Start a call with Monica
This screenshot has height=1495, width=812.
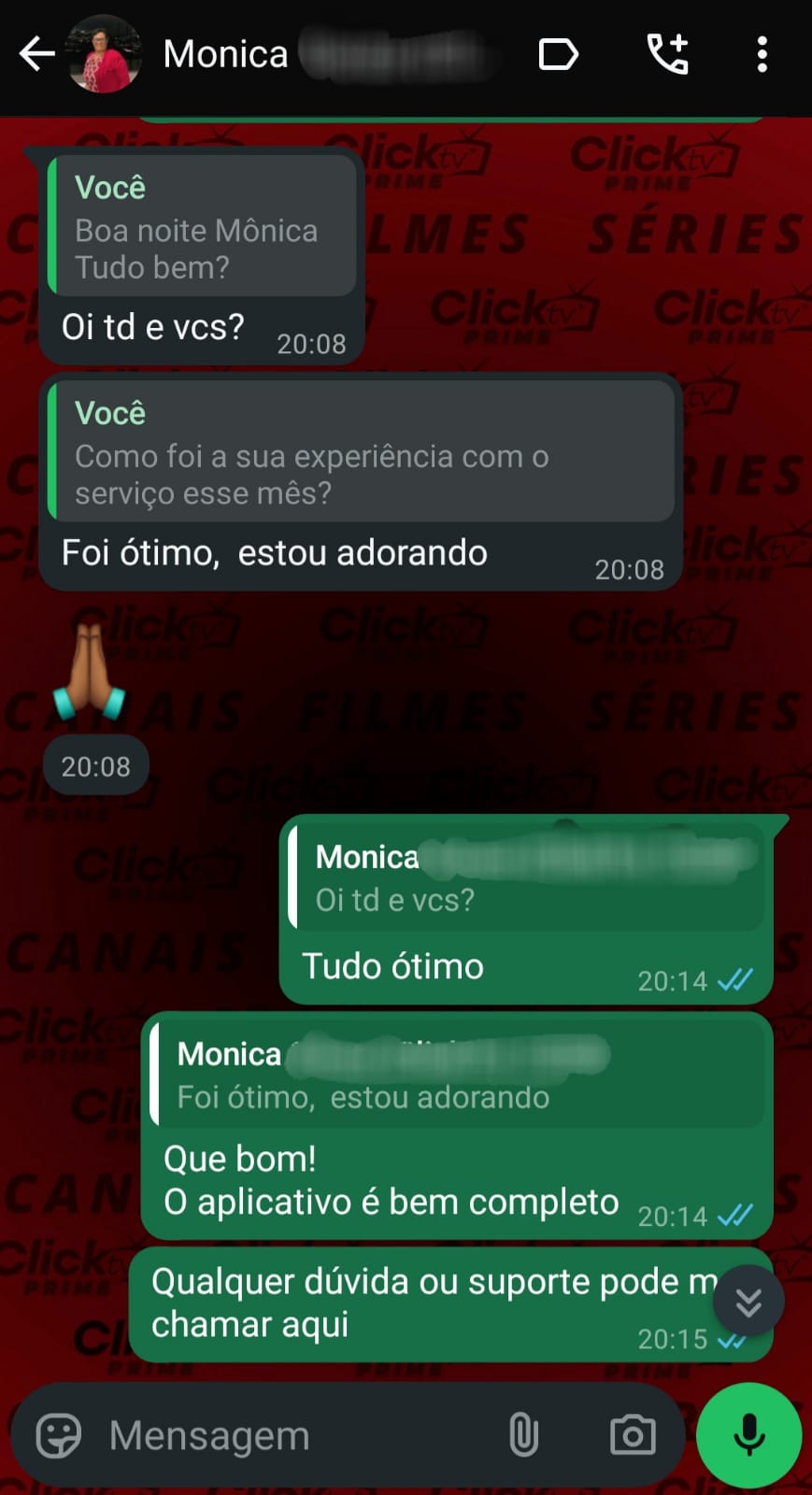(x=667, y=54)
